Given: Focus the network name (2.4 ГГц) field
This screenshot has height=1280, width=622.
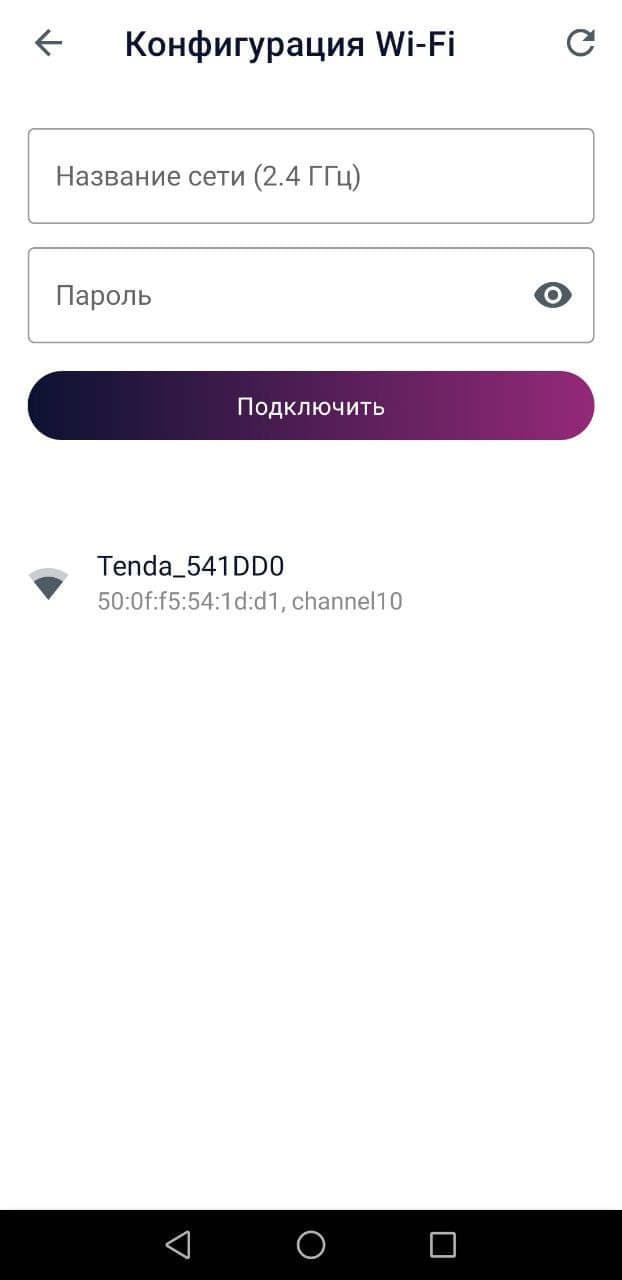Looking at the screenshot, I should (310, 176).
